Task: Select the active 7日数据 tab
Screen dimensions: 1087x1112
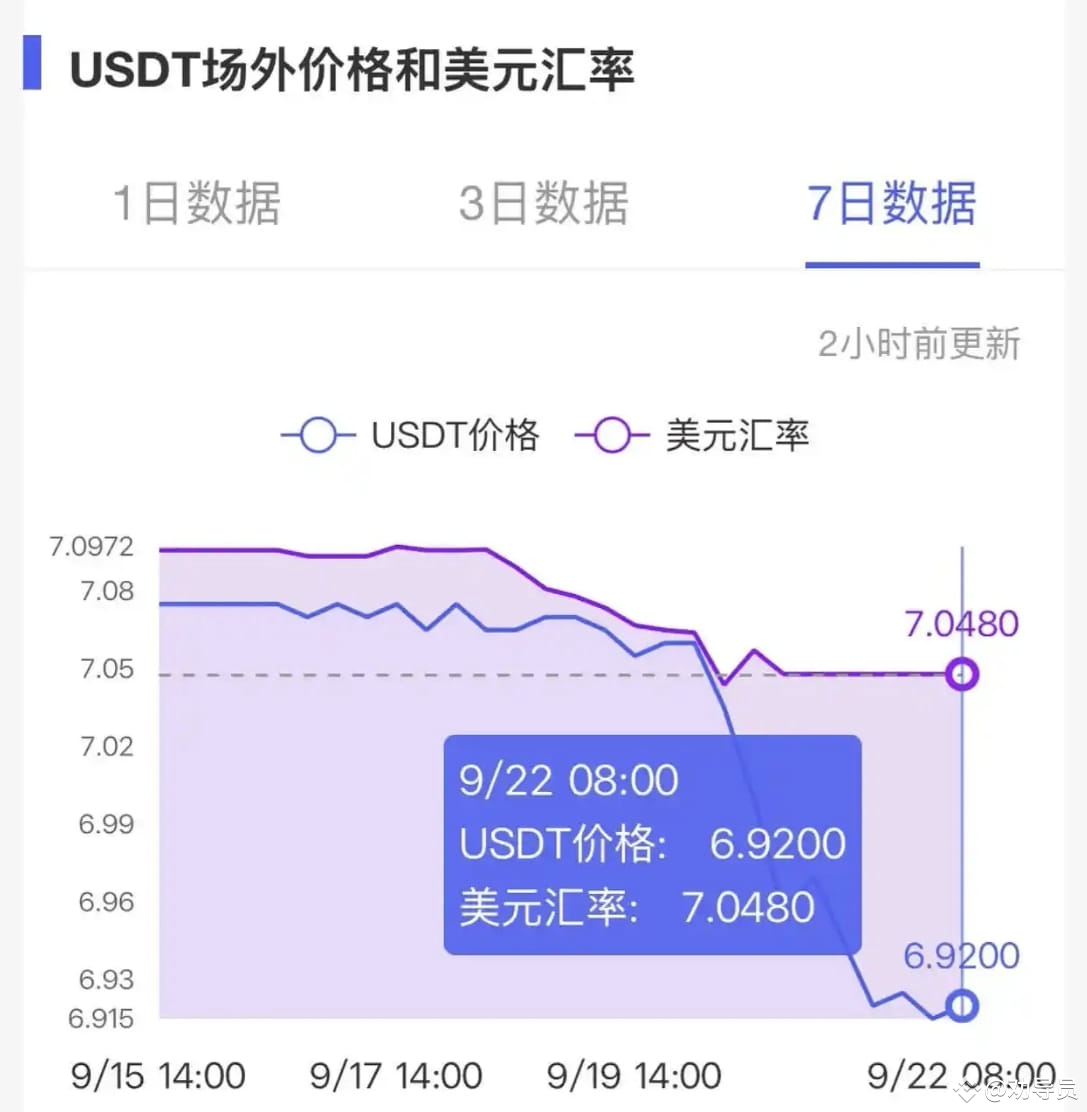Action: (x=892, y=204)
